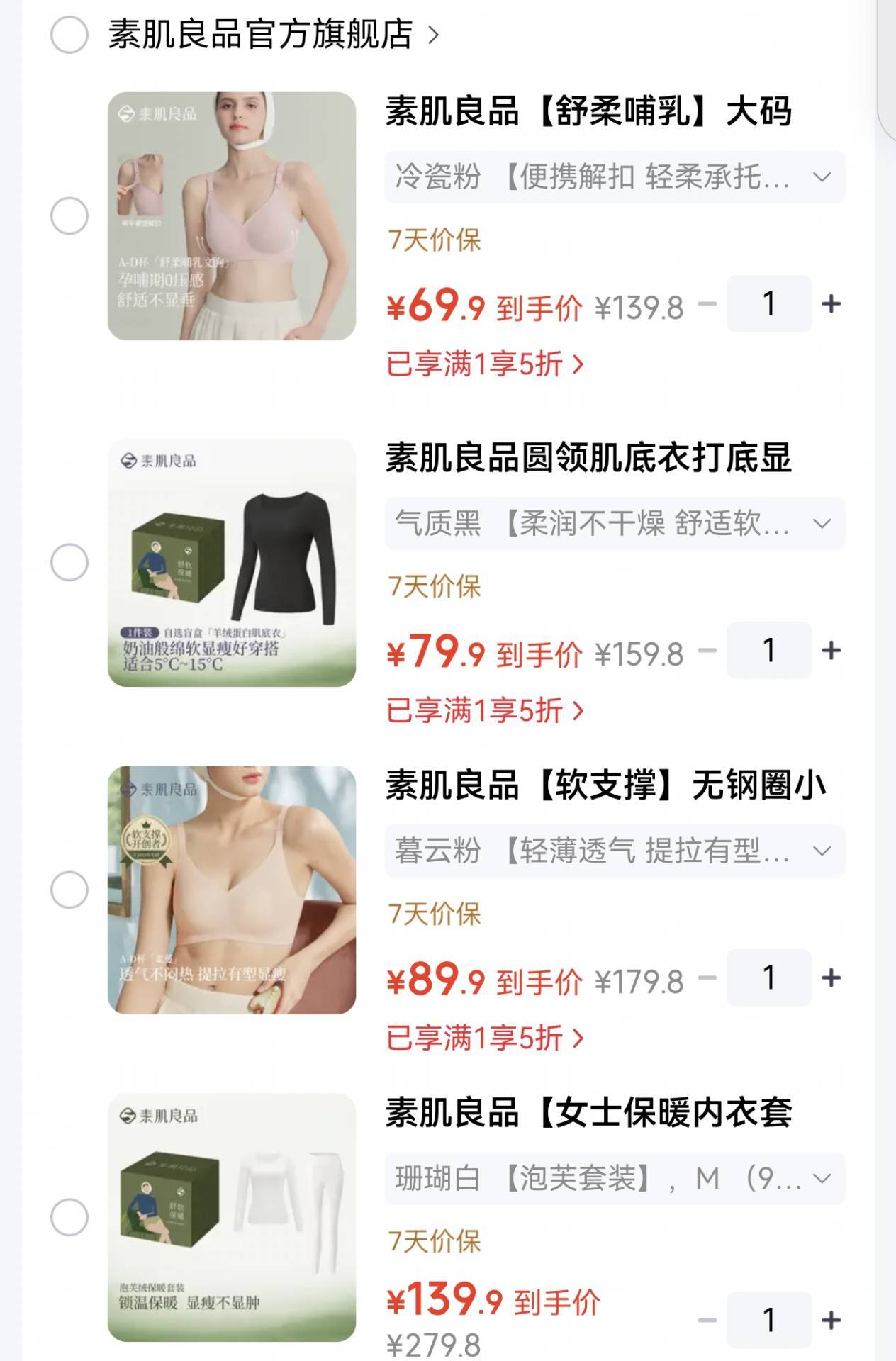Select the 女士保暖内衣套 item checkbox
896x1361 pixels.
[69, 1217]
